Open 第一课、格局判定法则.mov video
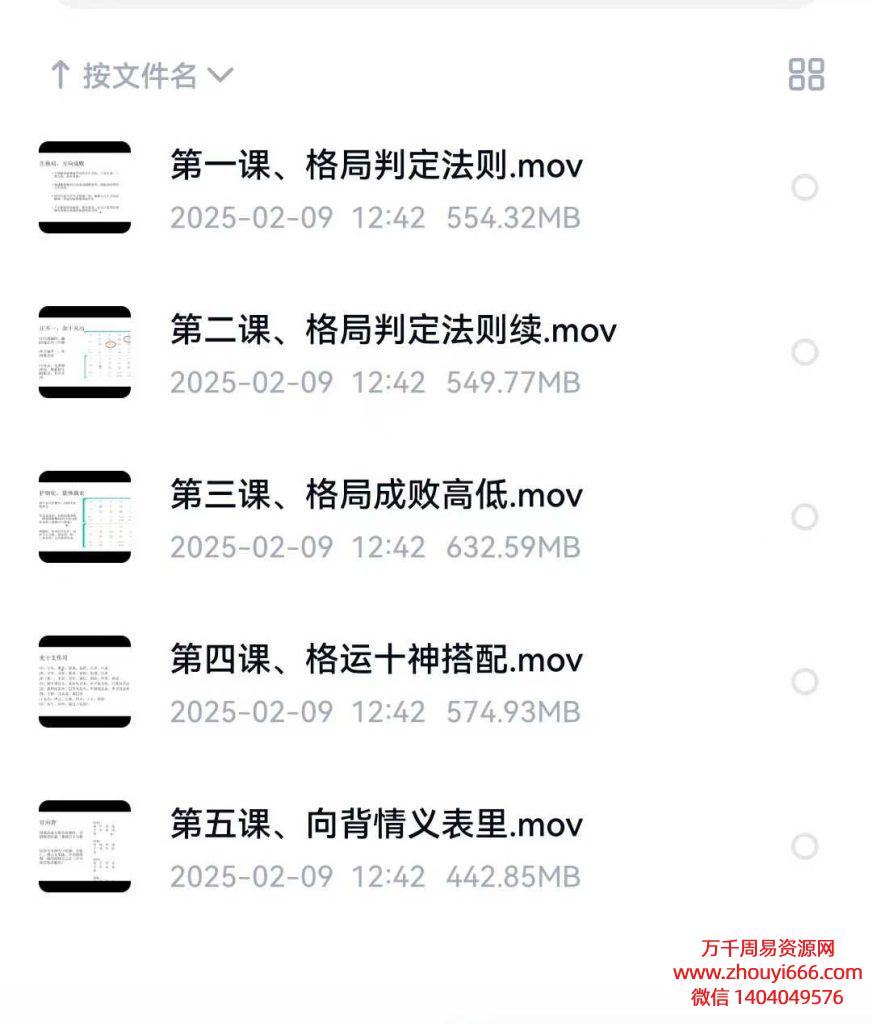This screenshot has height=1024, width=872. click(376, 166)
